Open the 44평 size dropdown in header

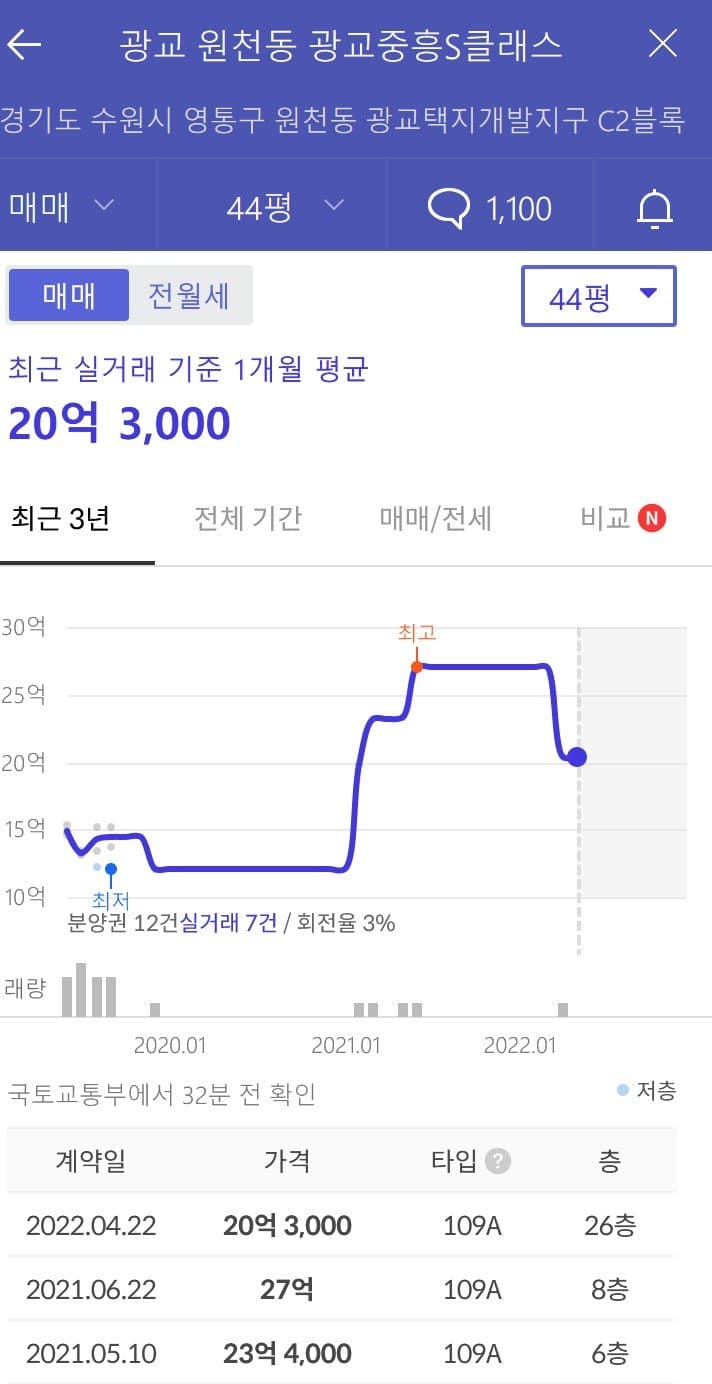284,207
